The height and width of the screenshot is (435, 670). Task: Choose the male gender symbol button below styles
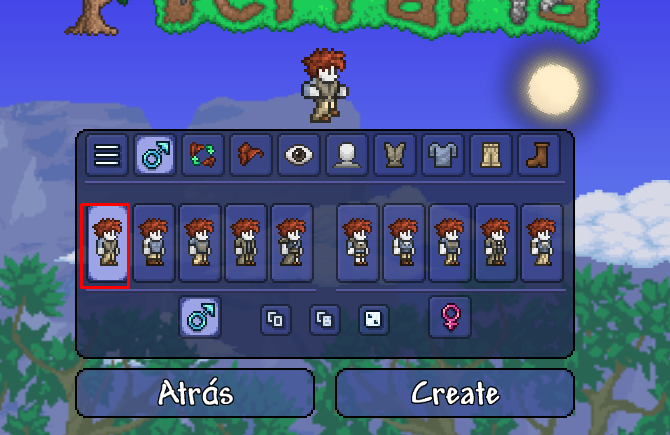tap(201, 318)
